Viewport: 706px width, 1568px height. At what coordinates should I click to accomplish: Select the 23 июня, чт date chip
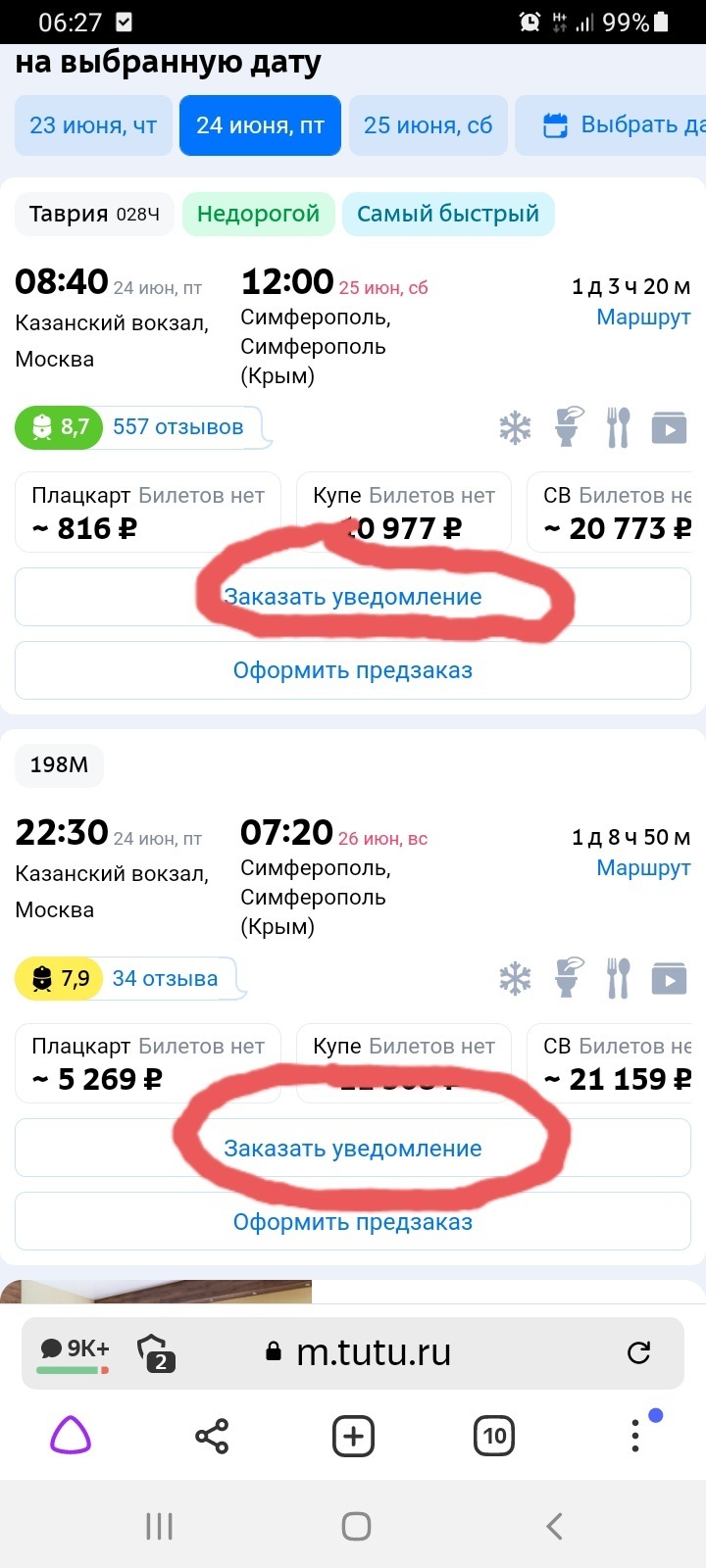click(93, 125)
